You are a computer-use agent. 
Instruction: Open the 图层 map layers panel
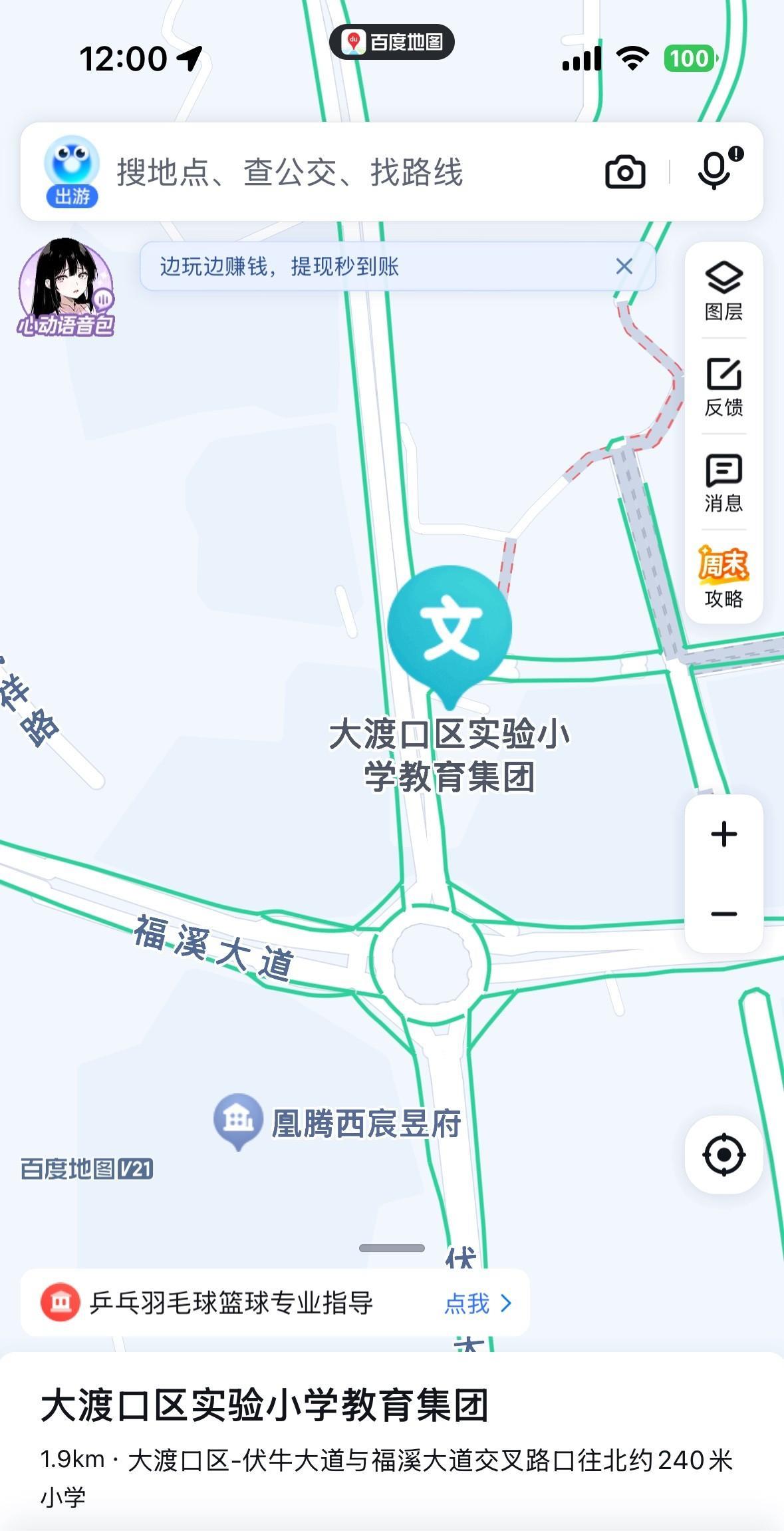pos(723,291)
